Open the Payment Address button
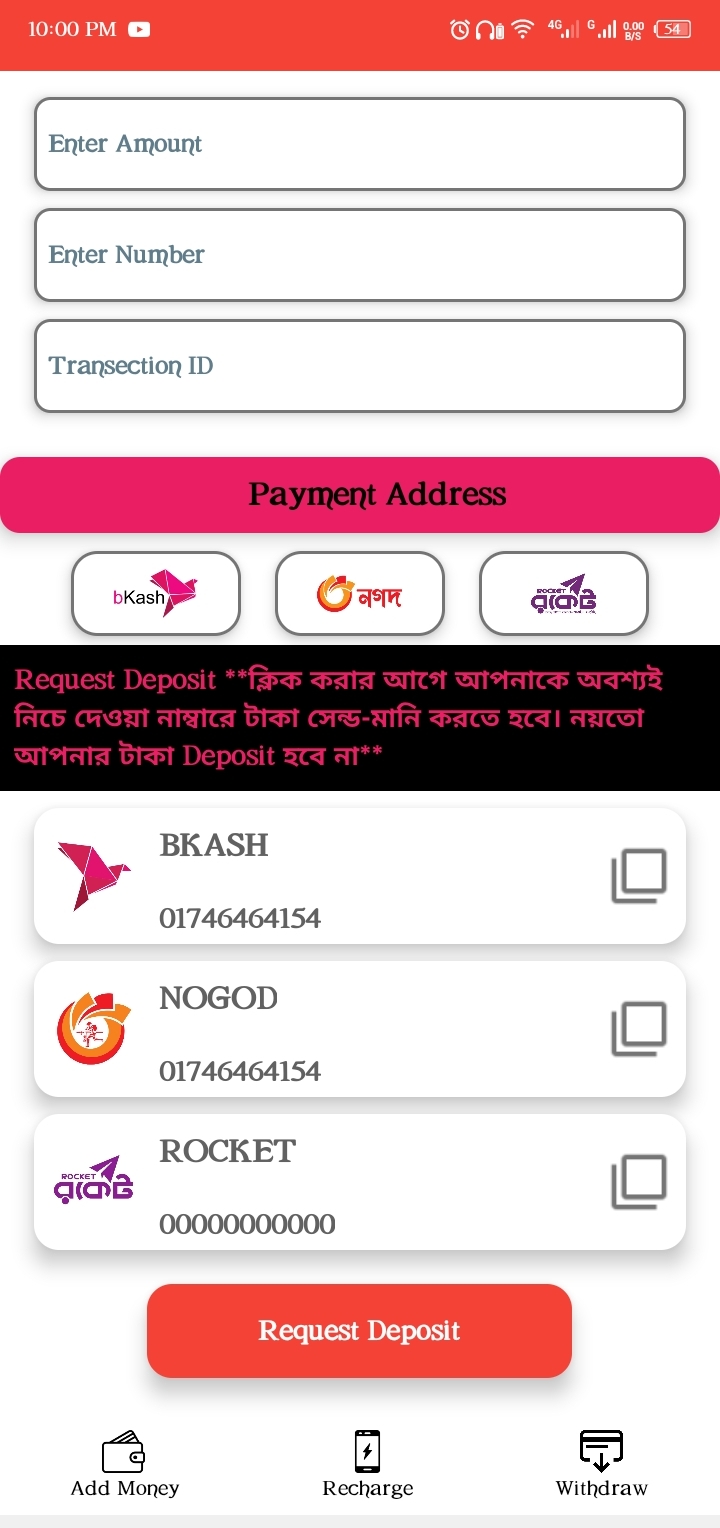720x1528 pixels. pos(360,495)
